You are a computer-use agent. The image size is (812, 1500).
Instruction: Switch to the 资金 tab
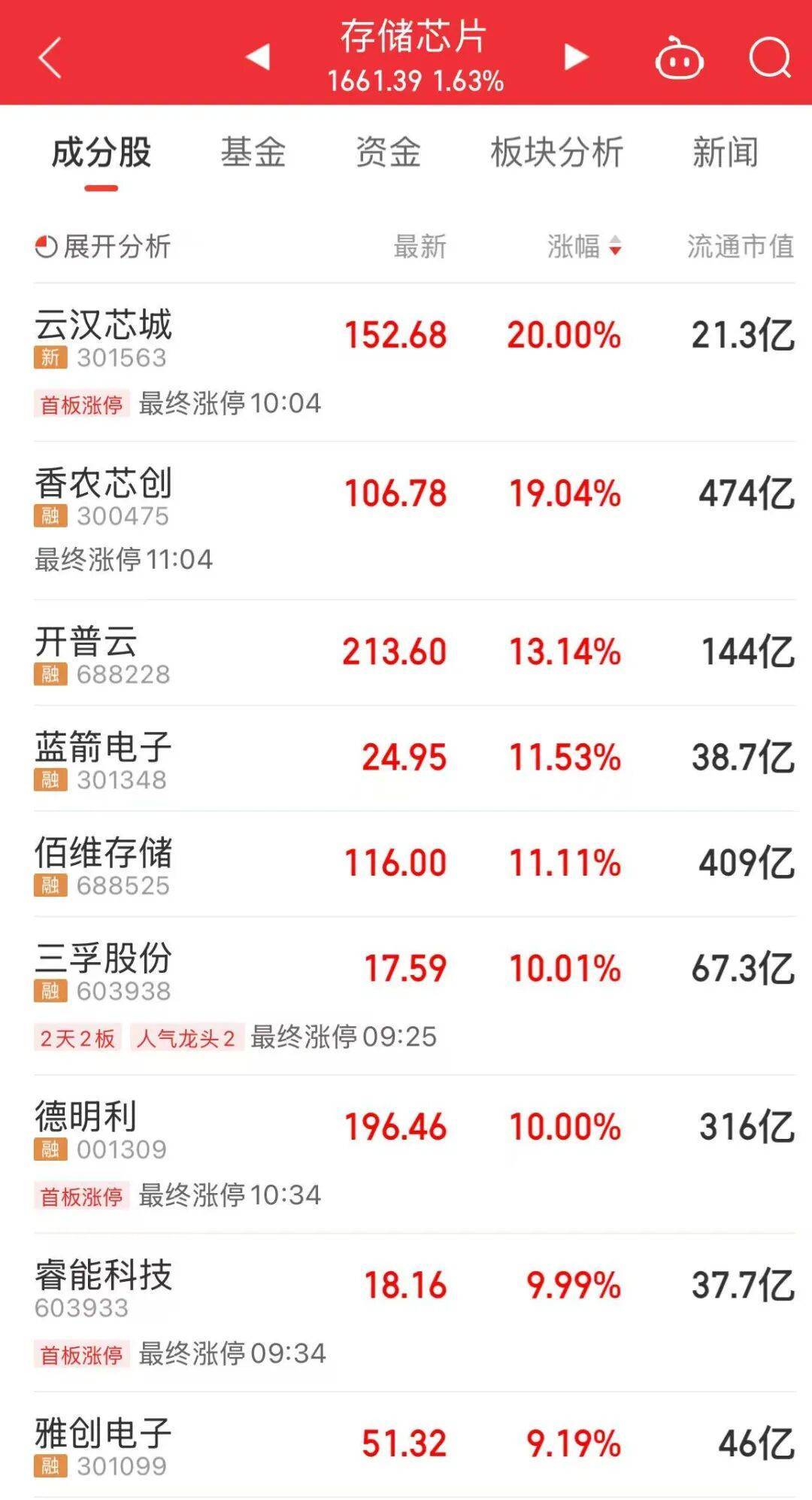[388, 153]
